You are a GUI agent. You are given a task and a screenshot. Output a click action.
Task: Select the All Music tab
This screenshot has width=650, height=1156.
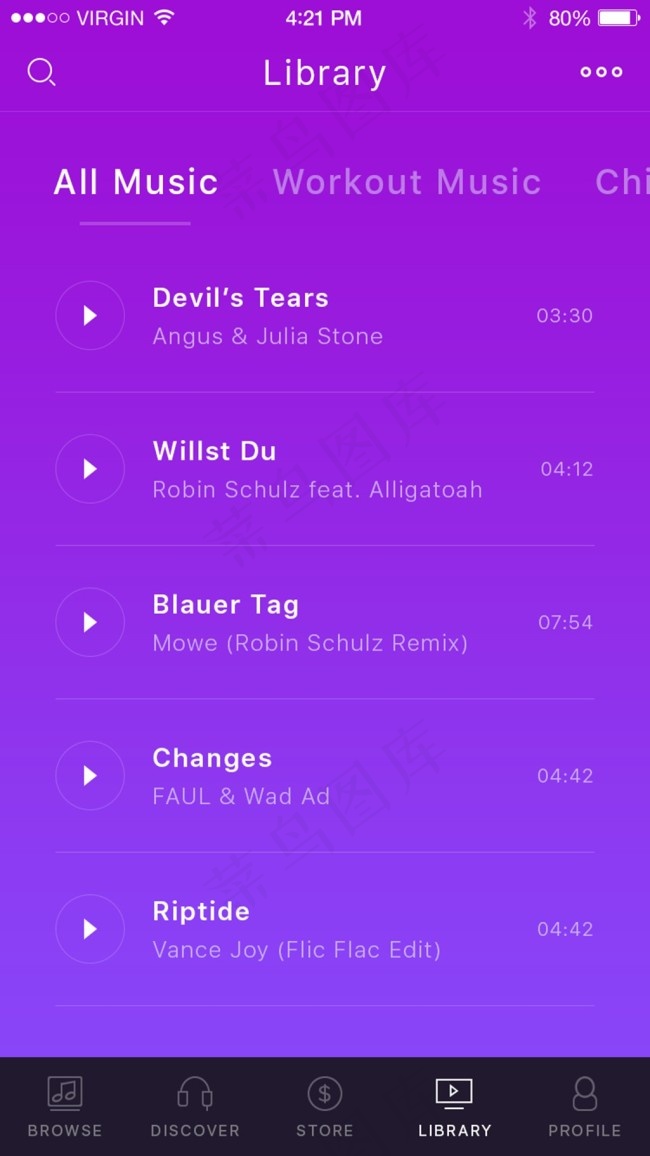click(x=136, y=181)
